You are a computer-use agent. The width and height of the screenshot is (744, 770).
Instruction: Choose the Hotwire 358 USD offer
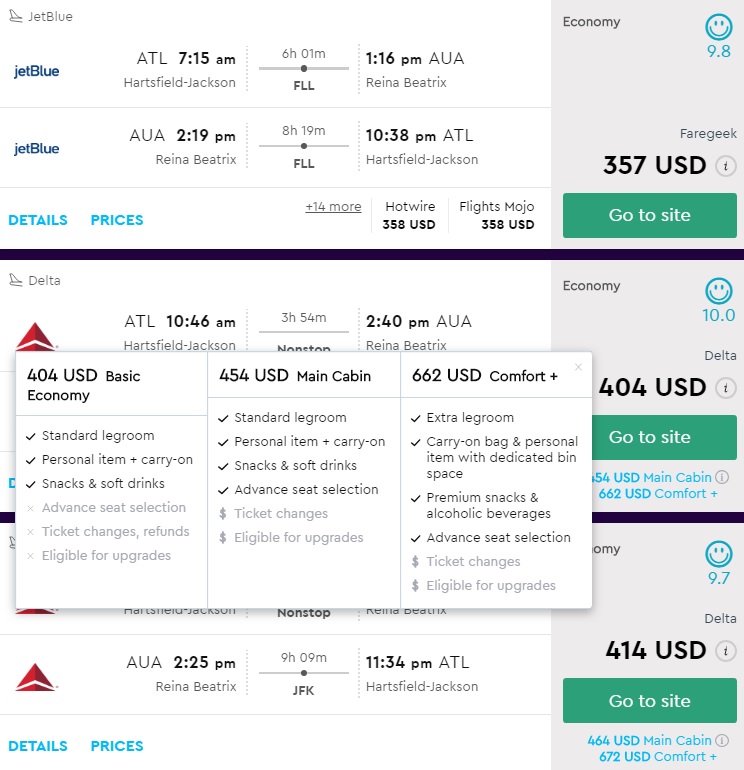pyautogui.click(x=410, y=215)
